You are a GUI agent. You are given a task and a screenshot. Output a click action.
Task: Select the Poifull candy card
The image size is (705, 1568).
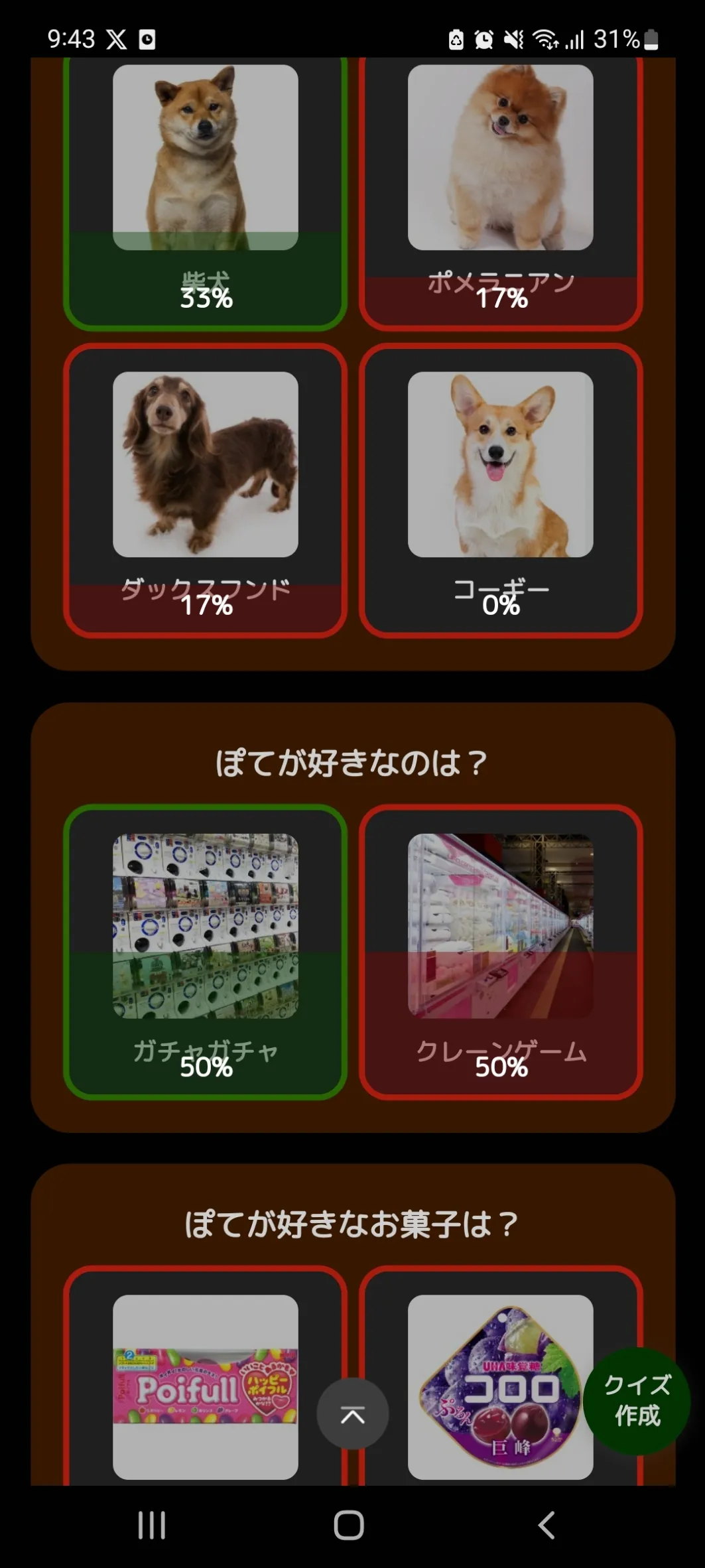(x=205, y=1376)
